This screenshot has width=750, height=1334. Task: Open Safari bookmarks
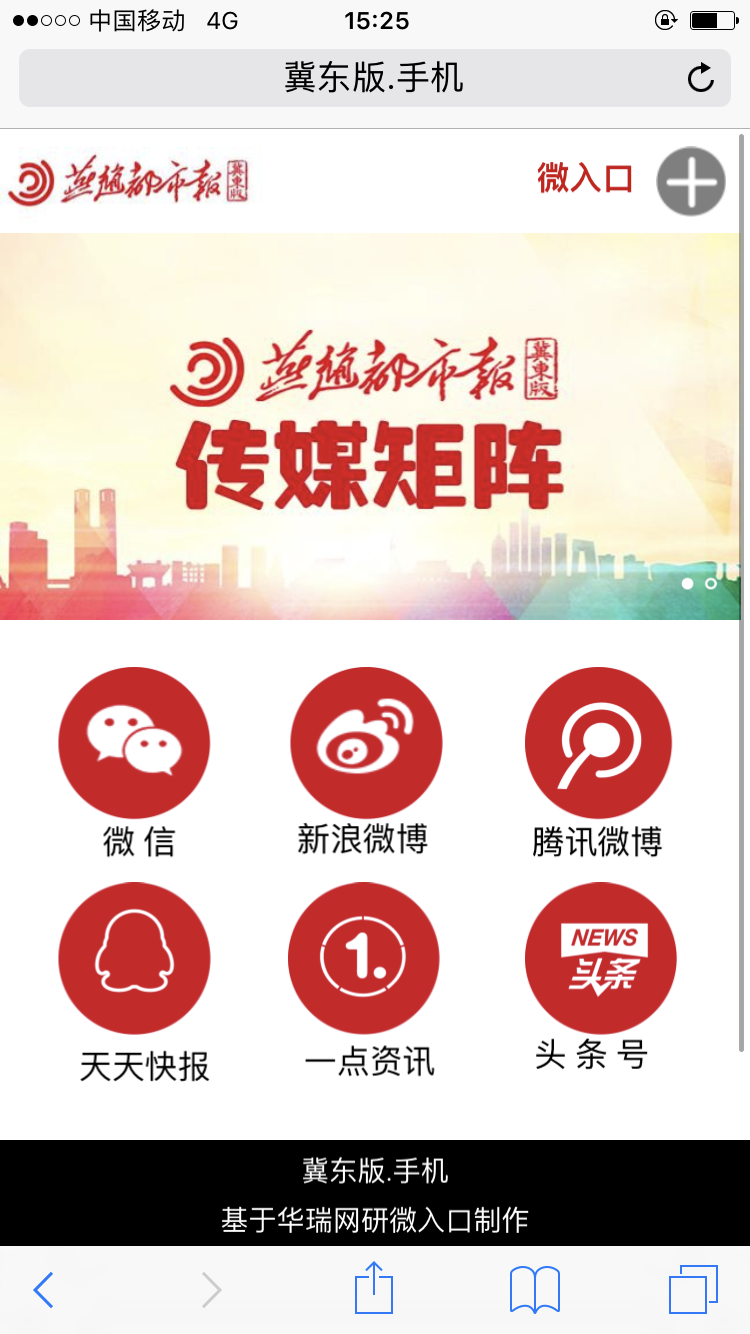click(535, 1290)
